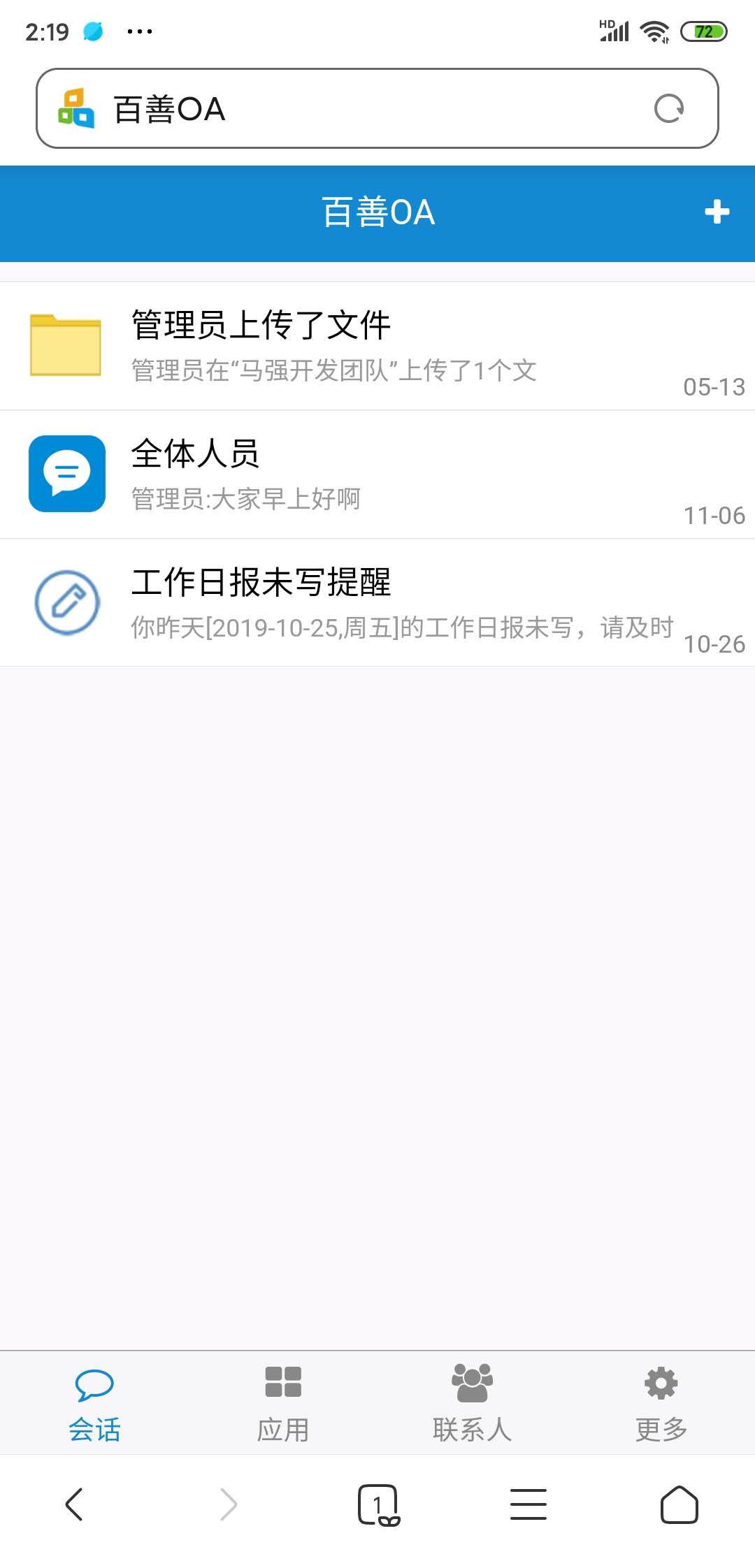
Task: Switch to the 会话 tab
Action: [x=94, y=1403]
